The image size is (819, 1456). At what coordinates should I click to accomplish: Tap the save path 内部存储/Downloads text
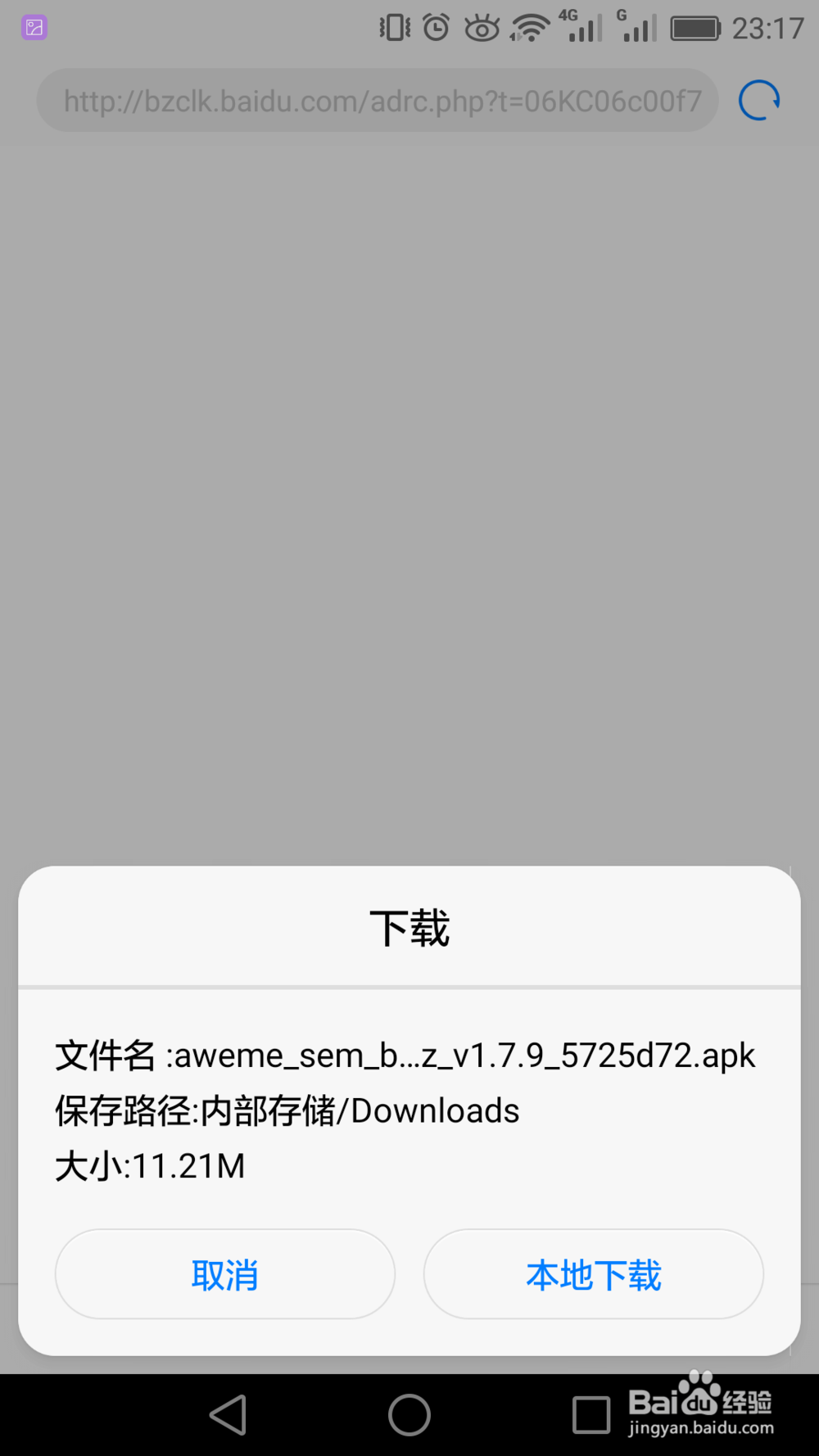pyautogui.click(x=287, y=1110)
